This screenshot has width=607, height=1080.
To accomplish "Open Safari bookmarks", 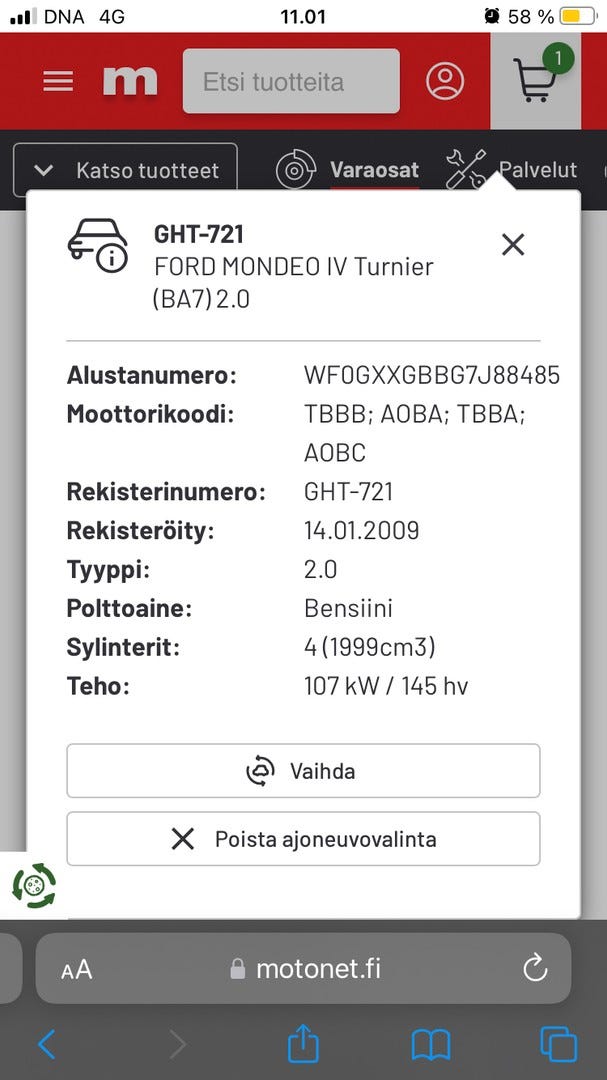I will [x=430, y=1045].
